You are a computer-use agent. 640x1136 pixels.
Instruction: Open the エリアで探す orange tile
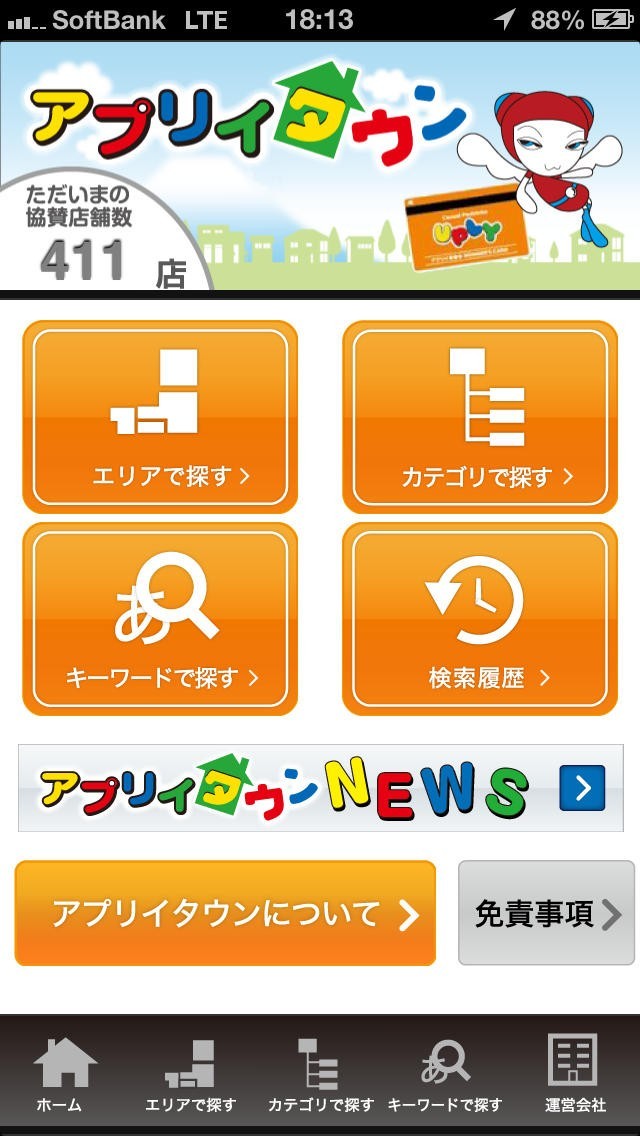pyautogui.click(x=160, y=417)
